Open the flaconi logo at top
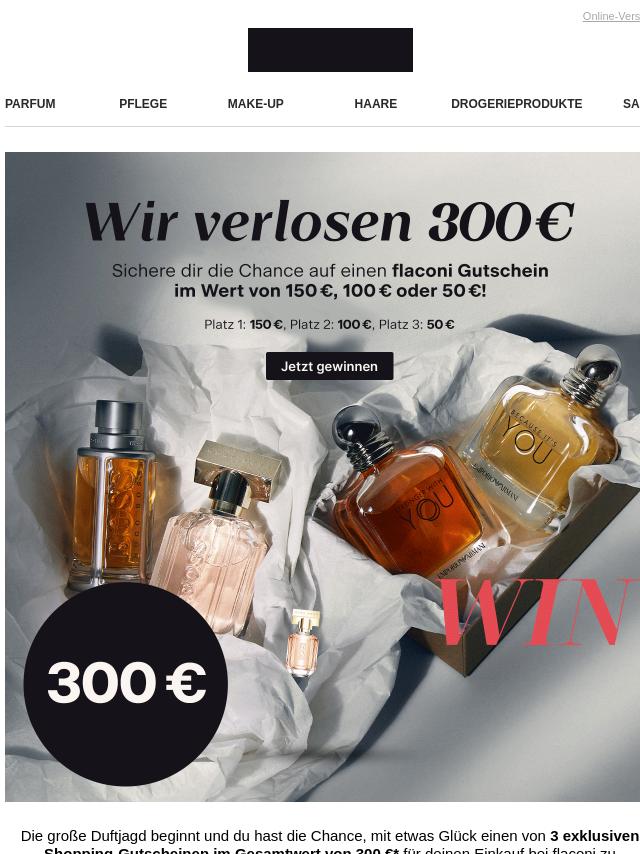640x854 pixels. 330,50
